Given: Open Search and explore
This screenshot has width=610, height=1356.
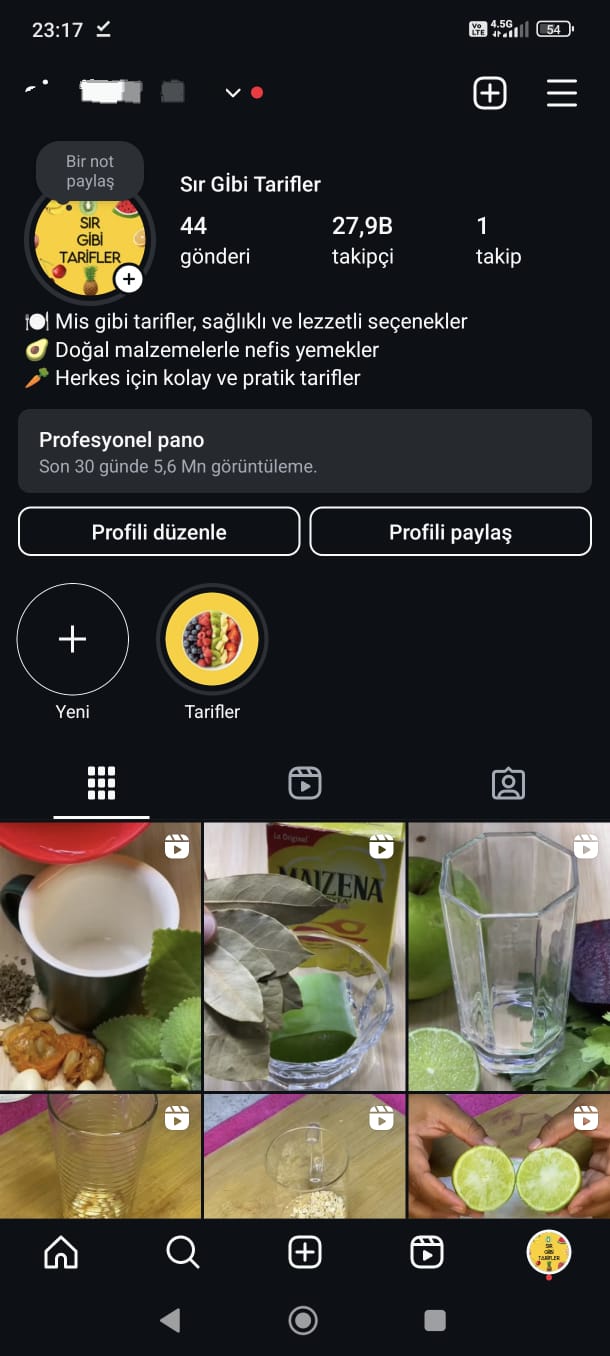Looking at the screenshot, I should coord(183,1252).
